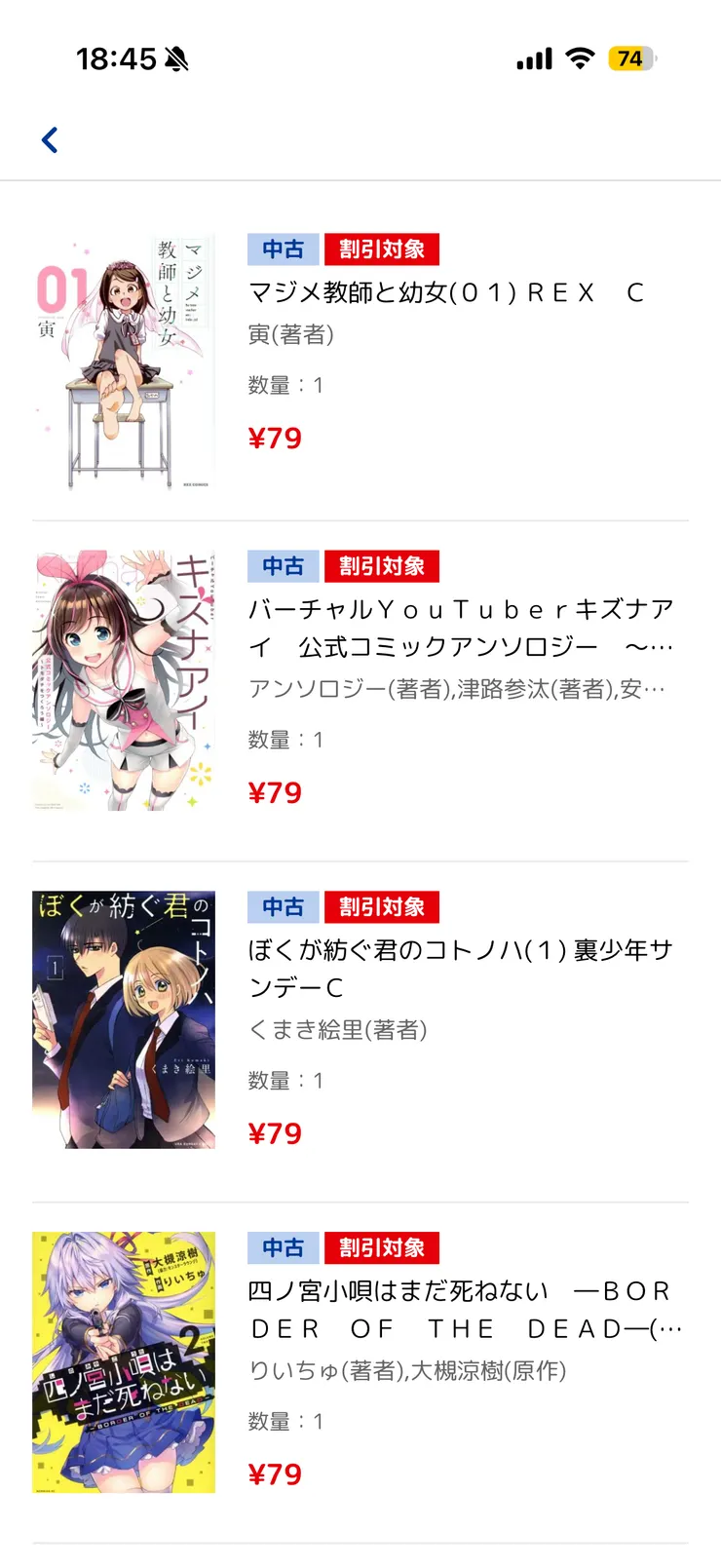Tap 割引対象 badge on キズナアイ item
This screenshot has width=721, height=1568.
pyautogui.click(x=384, y=566)
